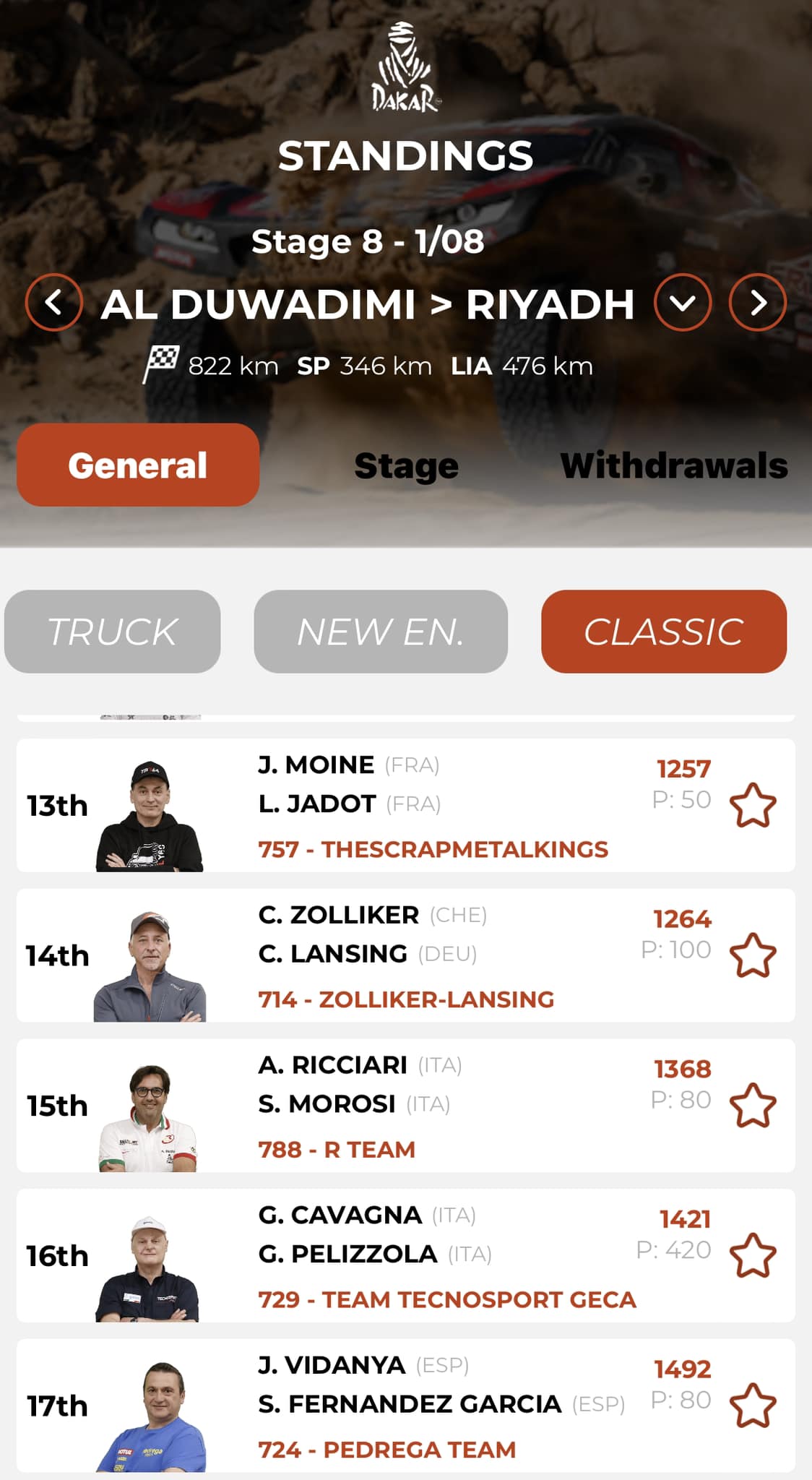
Task: Go to the next stage arrow
Action: (x=758, y=302)
